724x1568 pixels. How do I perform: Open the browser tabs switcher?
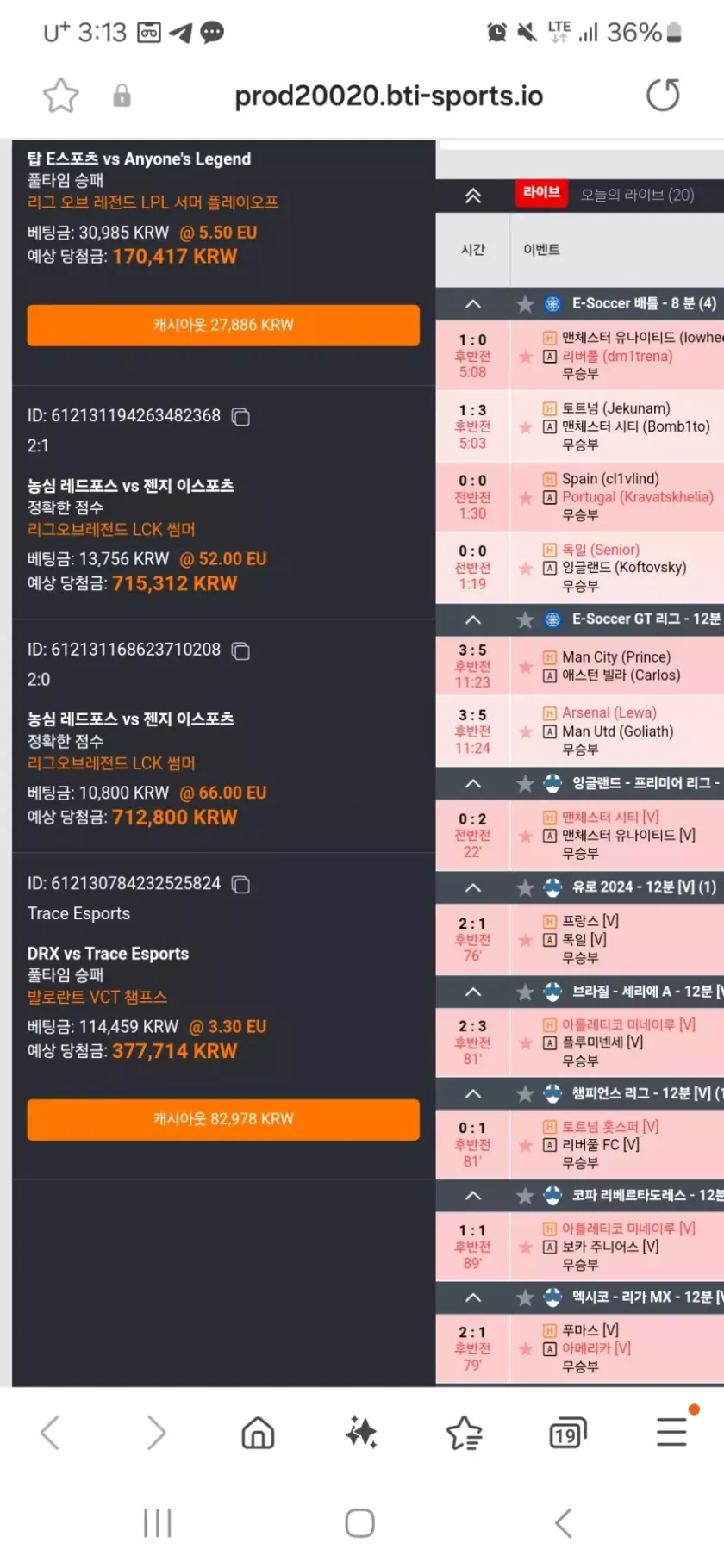coord(566,1434)
